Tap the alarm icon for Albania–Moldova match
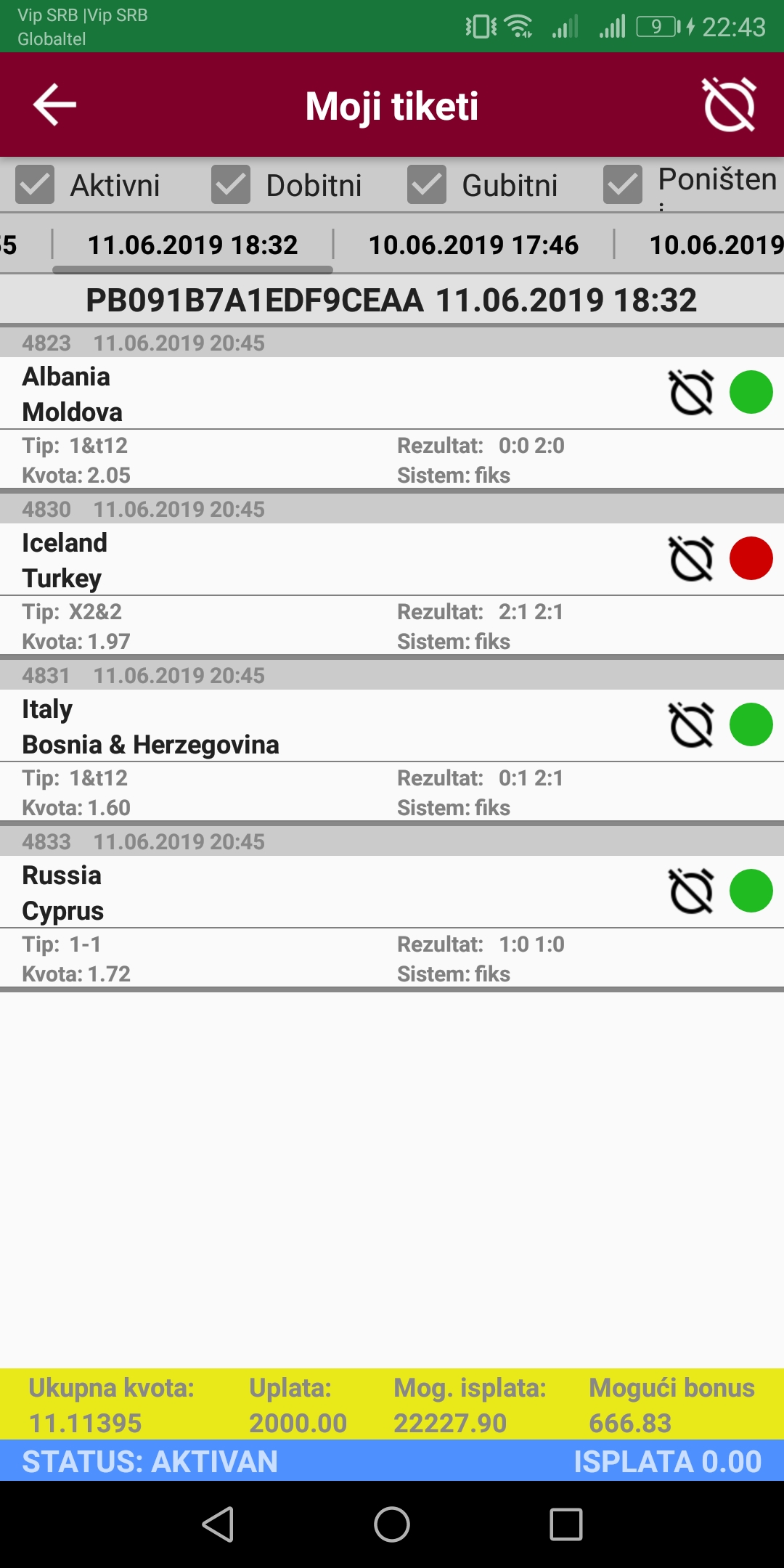Screen dimensions: 784x1568 click(x=691, y=393)
